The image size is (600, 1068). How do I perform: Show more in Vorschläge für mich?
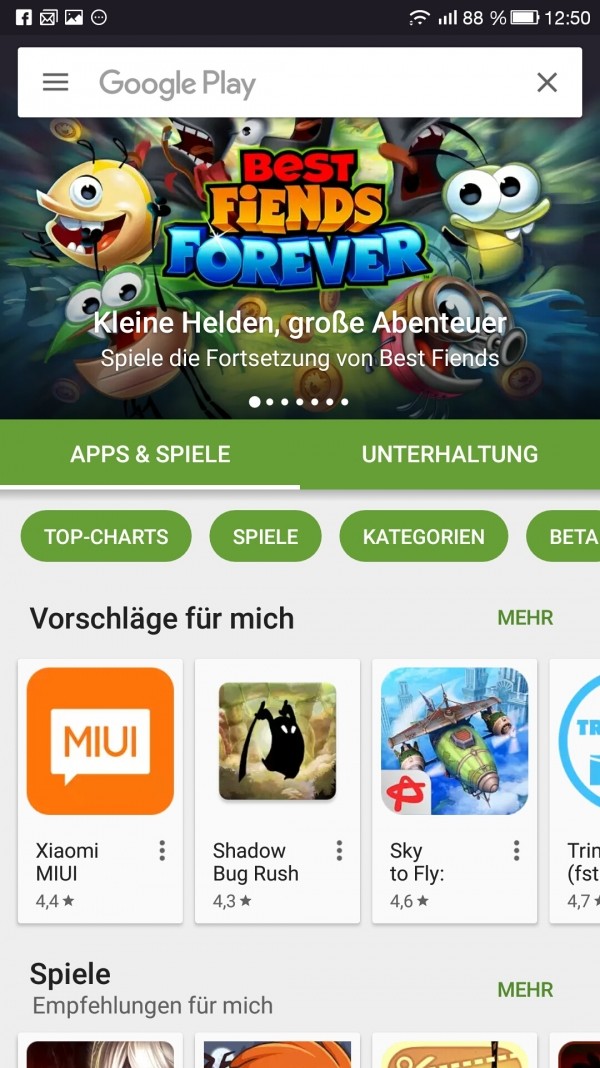tap(525, 618)
